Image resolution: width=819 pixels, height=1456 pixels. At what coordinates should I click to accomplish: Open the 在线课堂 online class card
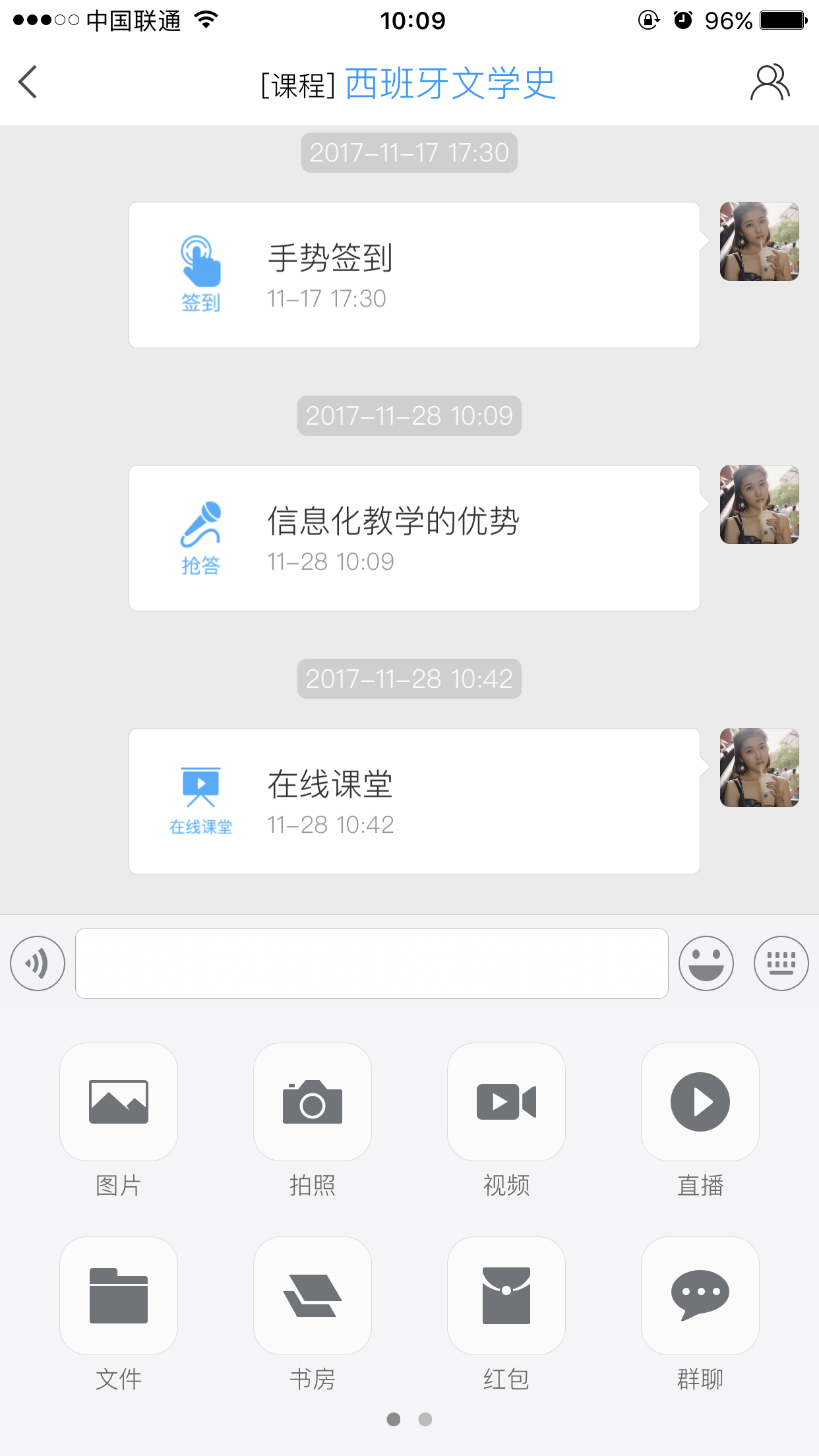point(414,801)
